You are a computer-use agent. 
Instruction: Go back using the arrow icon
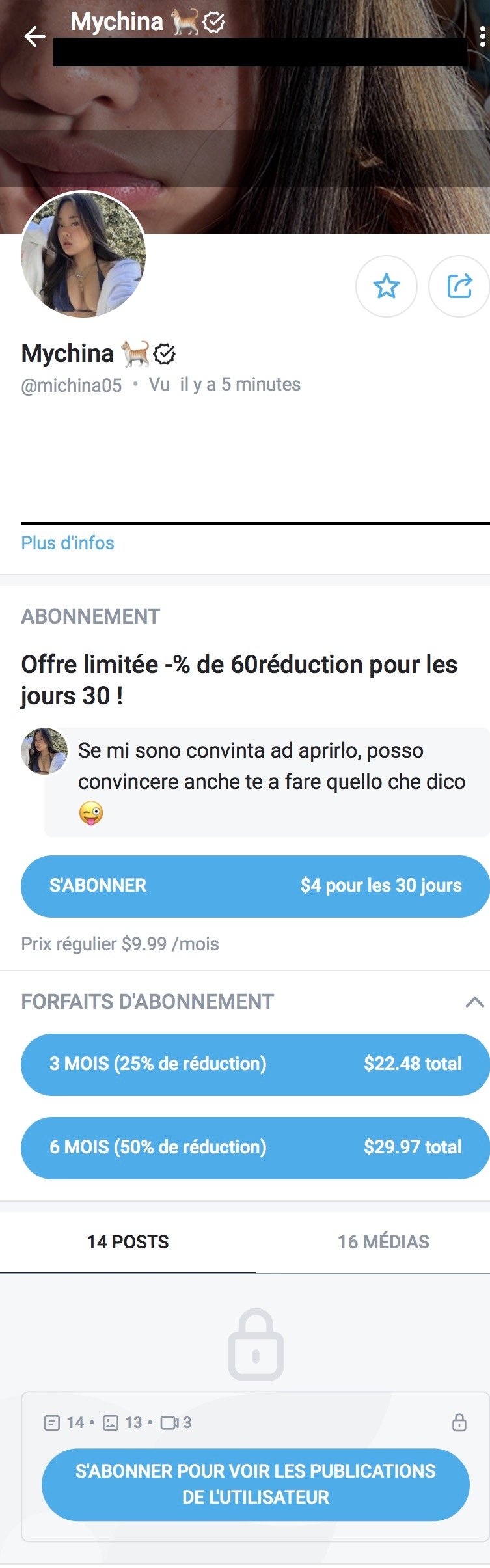click(34, 36)
